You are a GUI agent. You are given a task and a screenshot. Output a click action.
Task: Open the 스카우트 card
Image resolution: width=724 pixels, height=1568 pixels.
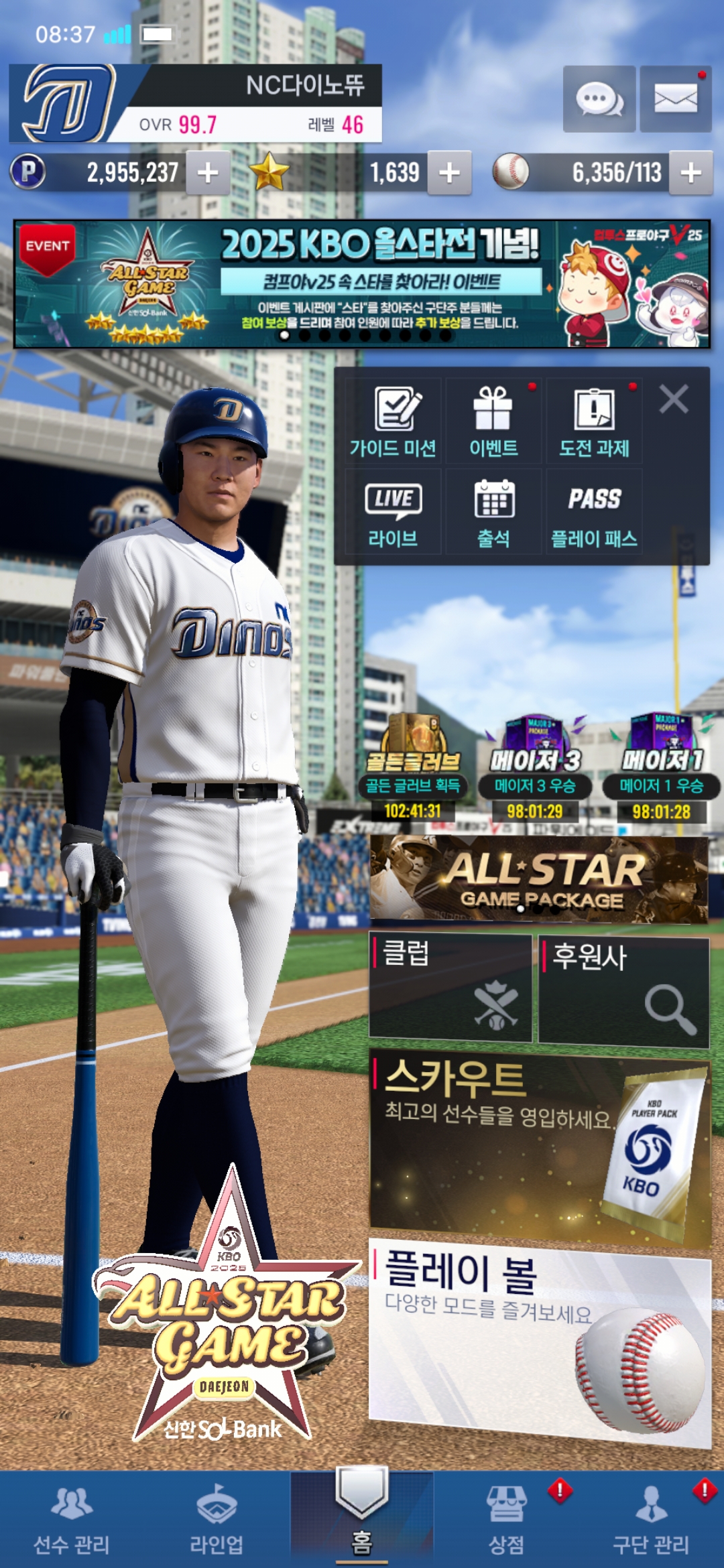pyautogui.click(x=539, y=1146)
